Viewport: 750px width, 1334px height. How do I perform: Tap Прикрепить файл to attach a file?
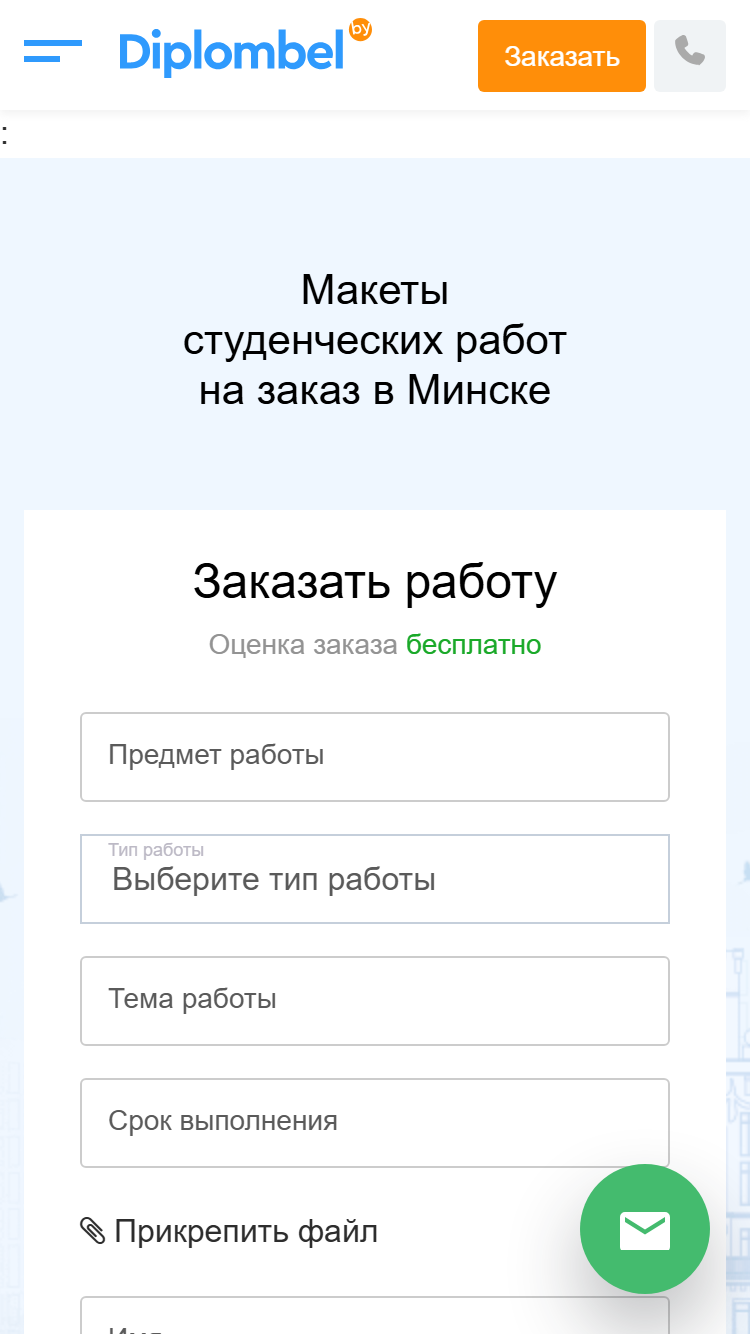(229, 1231)
